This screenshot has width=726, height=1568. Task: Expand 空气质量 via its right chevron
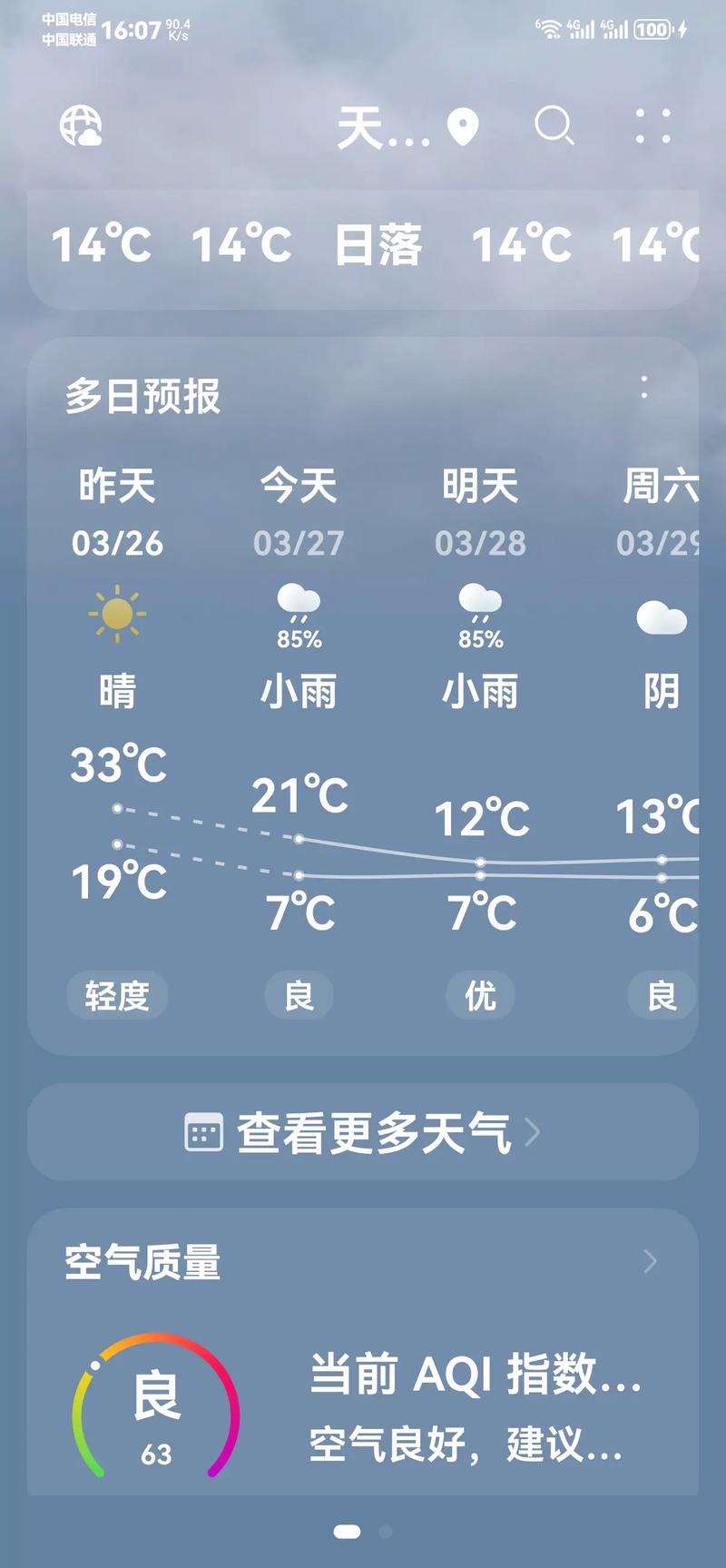[648, 1262]
